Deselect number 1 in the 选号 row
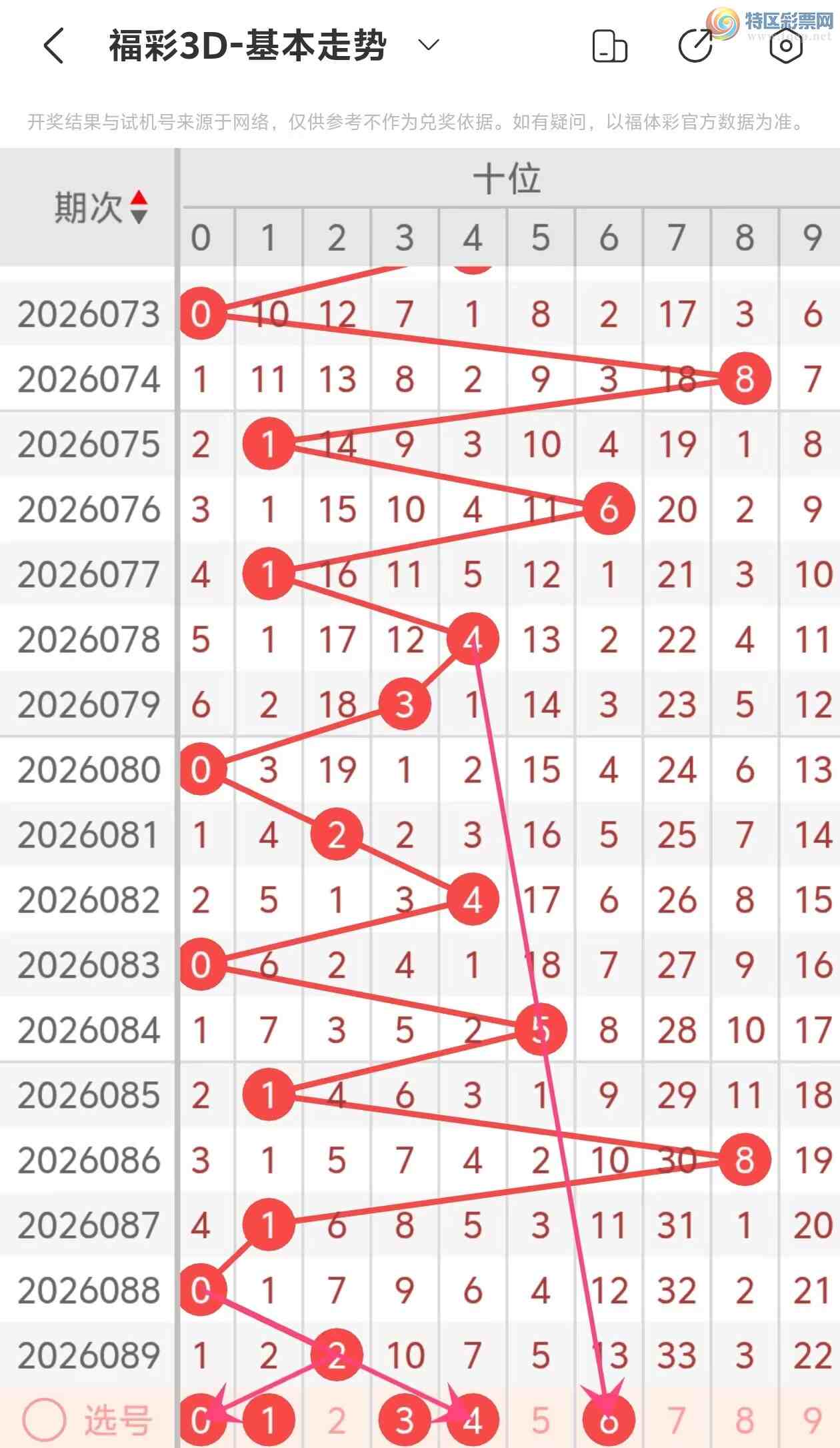Viewport: 840px width, 1448px height. coord(269,1421)
